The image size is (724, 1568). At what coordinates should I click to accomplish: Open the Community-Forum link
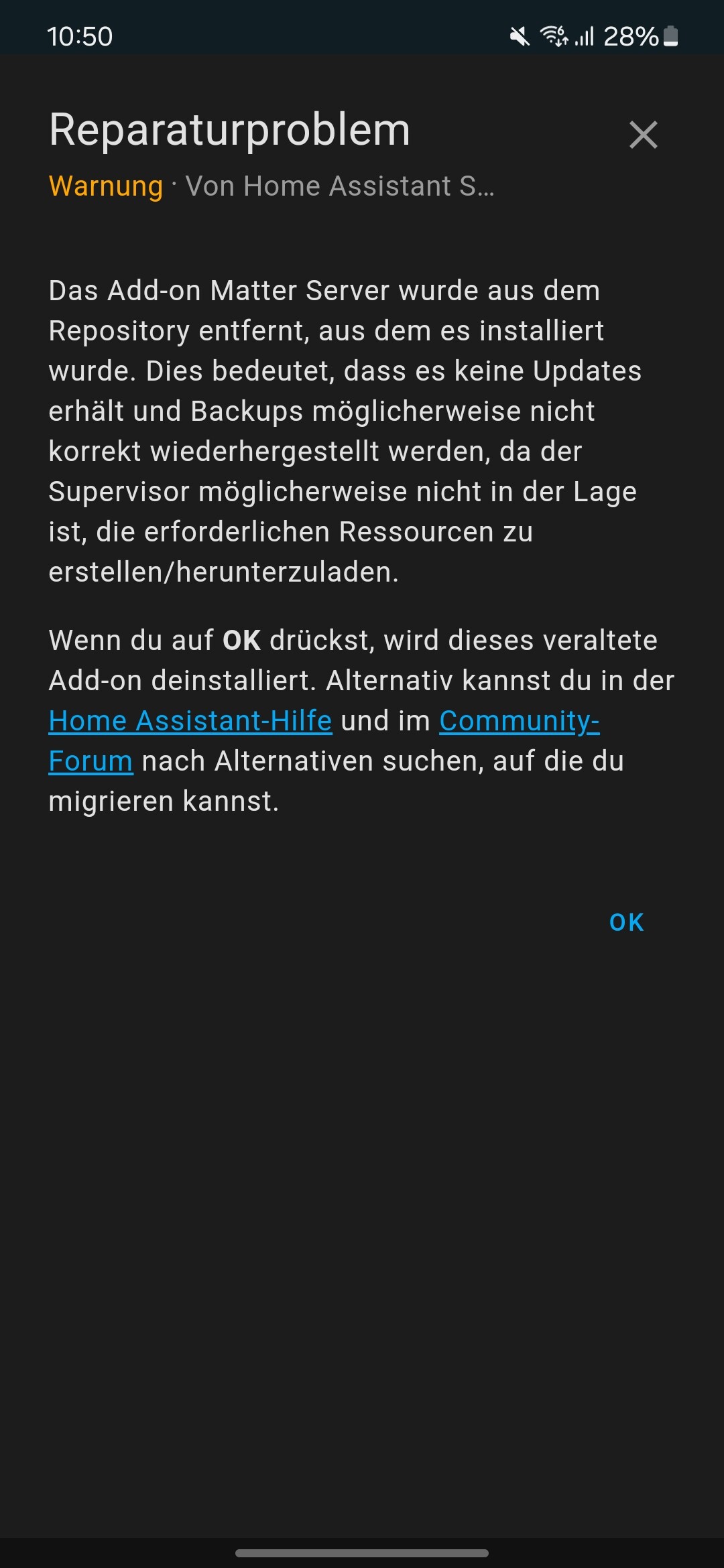(519, 721)
